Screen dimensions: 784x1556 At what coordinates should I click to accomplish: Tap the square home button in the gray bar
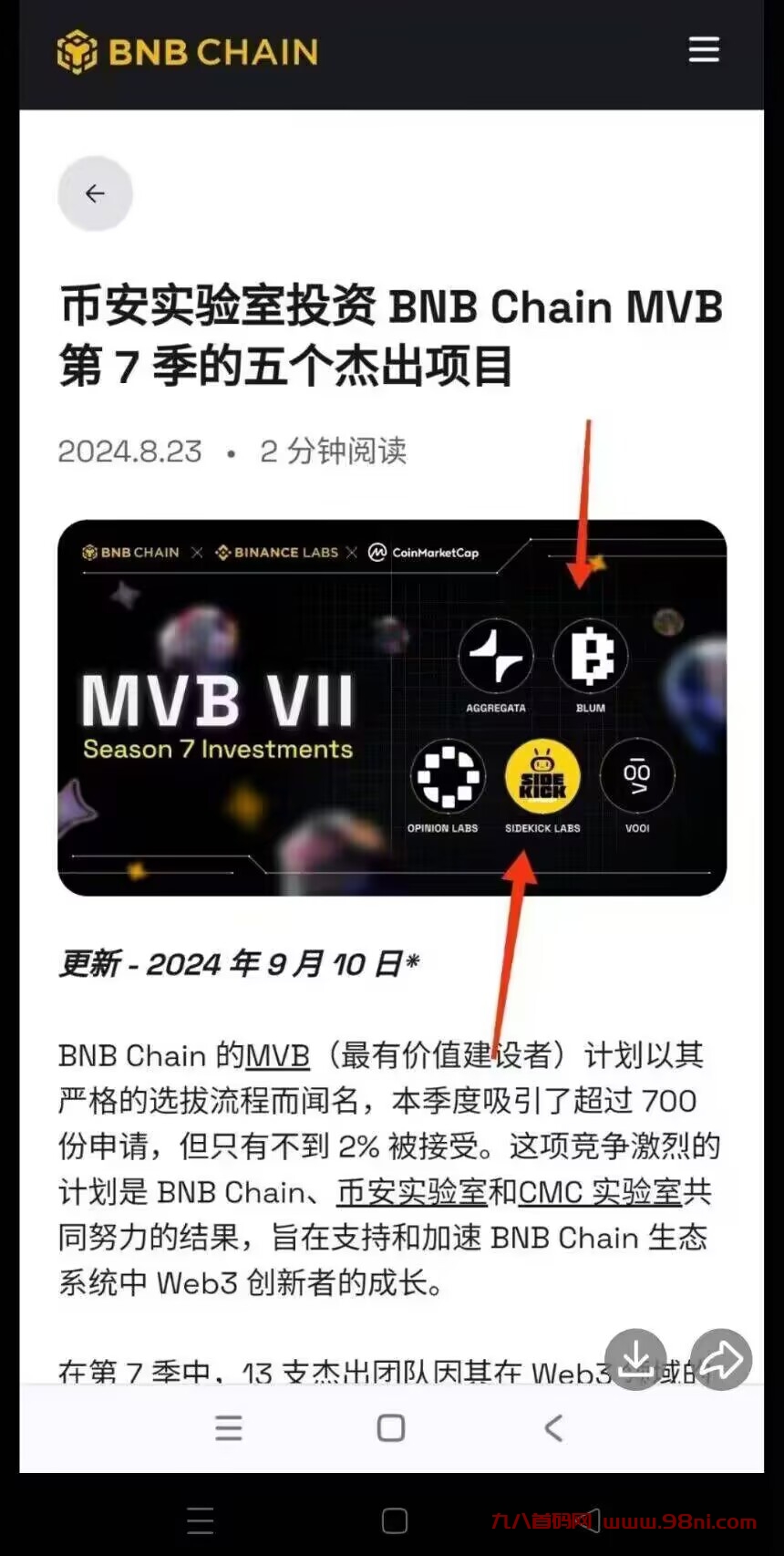(x=391, y=1427)
